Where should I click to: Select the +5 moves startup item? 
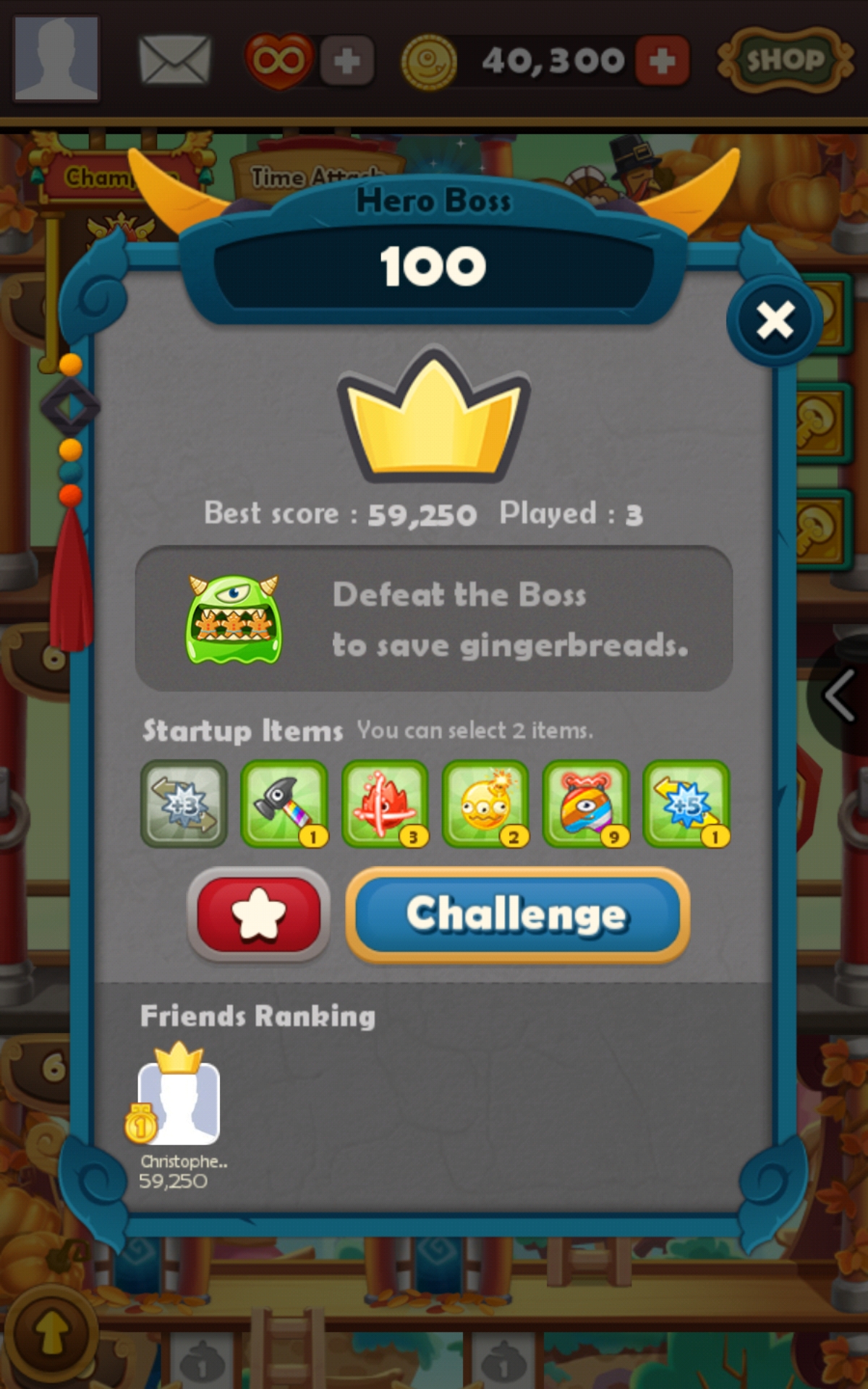(686, 803)
